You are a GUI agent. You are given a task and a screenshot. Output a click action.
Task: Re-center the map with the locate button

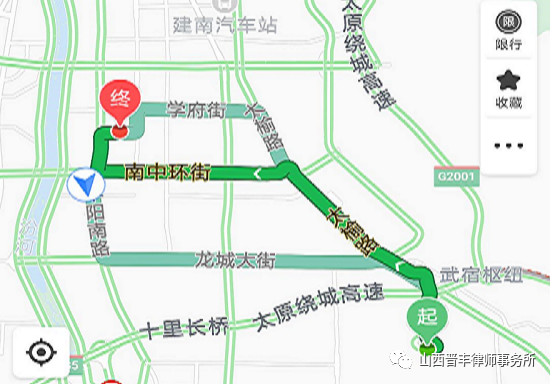(42, 352)
